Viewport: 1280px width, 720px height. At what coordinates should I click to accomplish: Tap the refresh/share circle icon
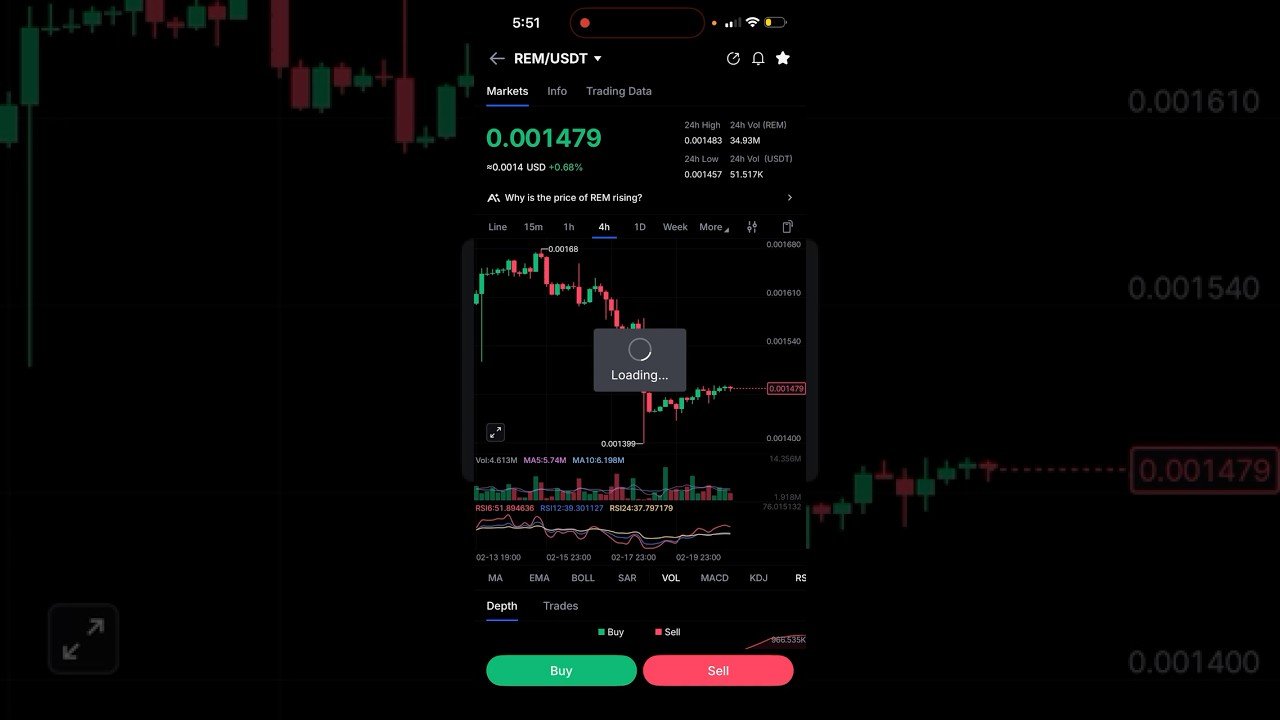tap(733, 59)
